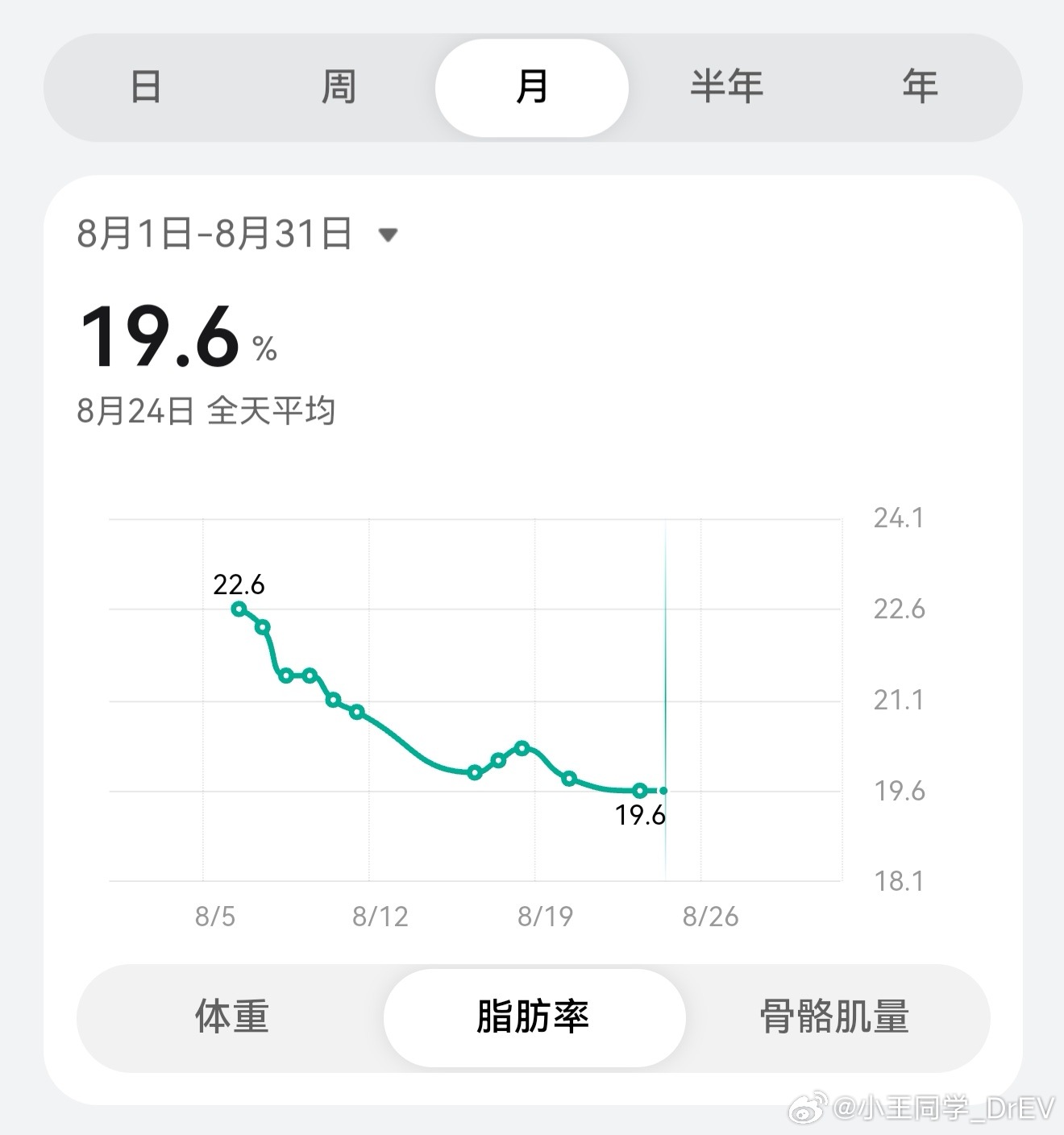Screen dimensions: 1064x1135
Task: Select the 月 (month) tab
Action: (x=532, y=87)
